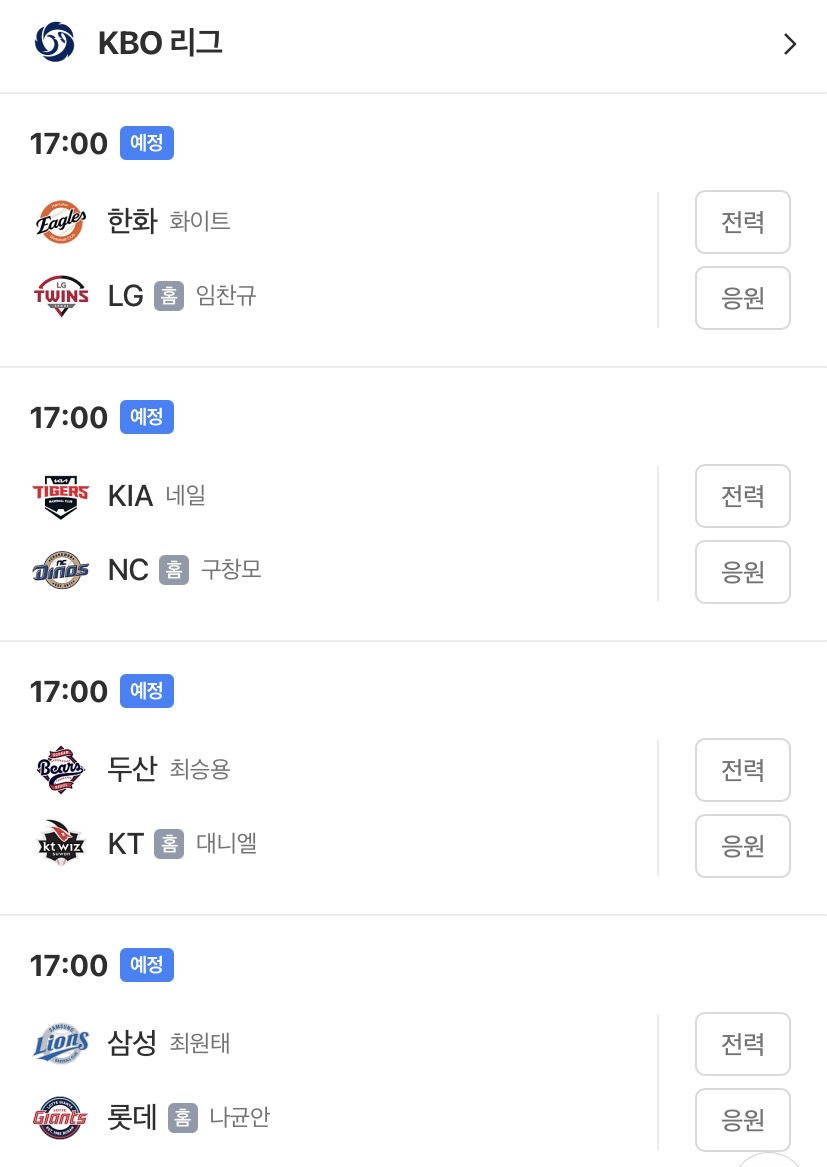Check 전력 for the 삼성 vs 롯데 game

coord(742,1043)
